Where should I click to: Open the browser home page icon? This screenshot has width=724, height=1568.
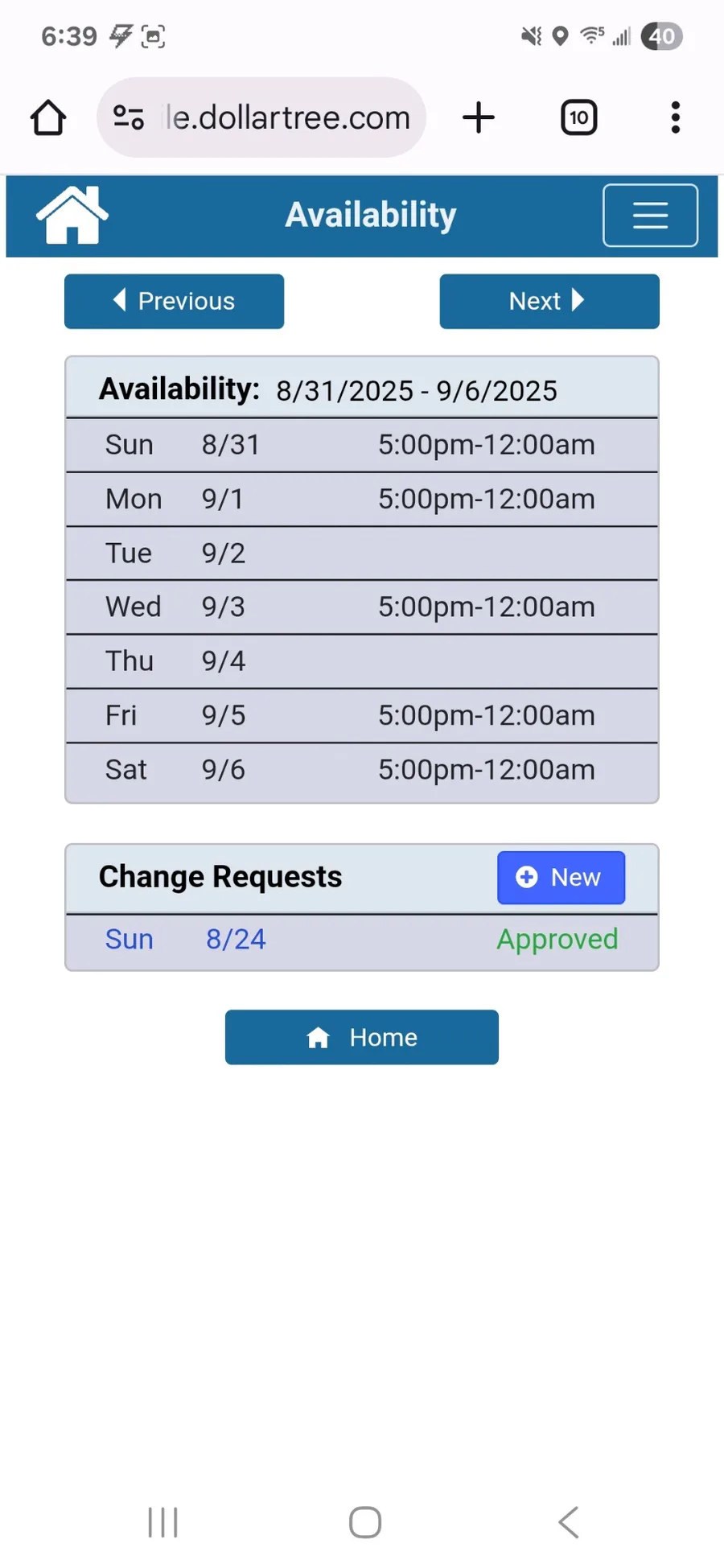[x=48, y=117]
